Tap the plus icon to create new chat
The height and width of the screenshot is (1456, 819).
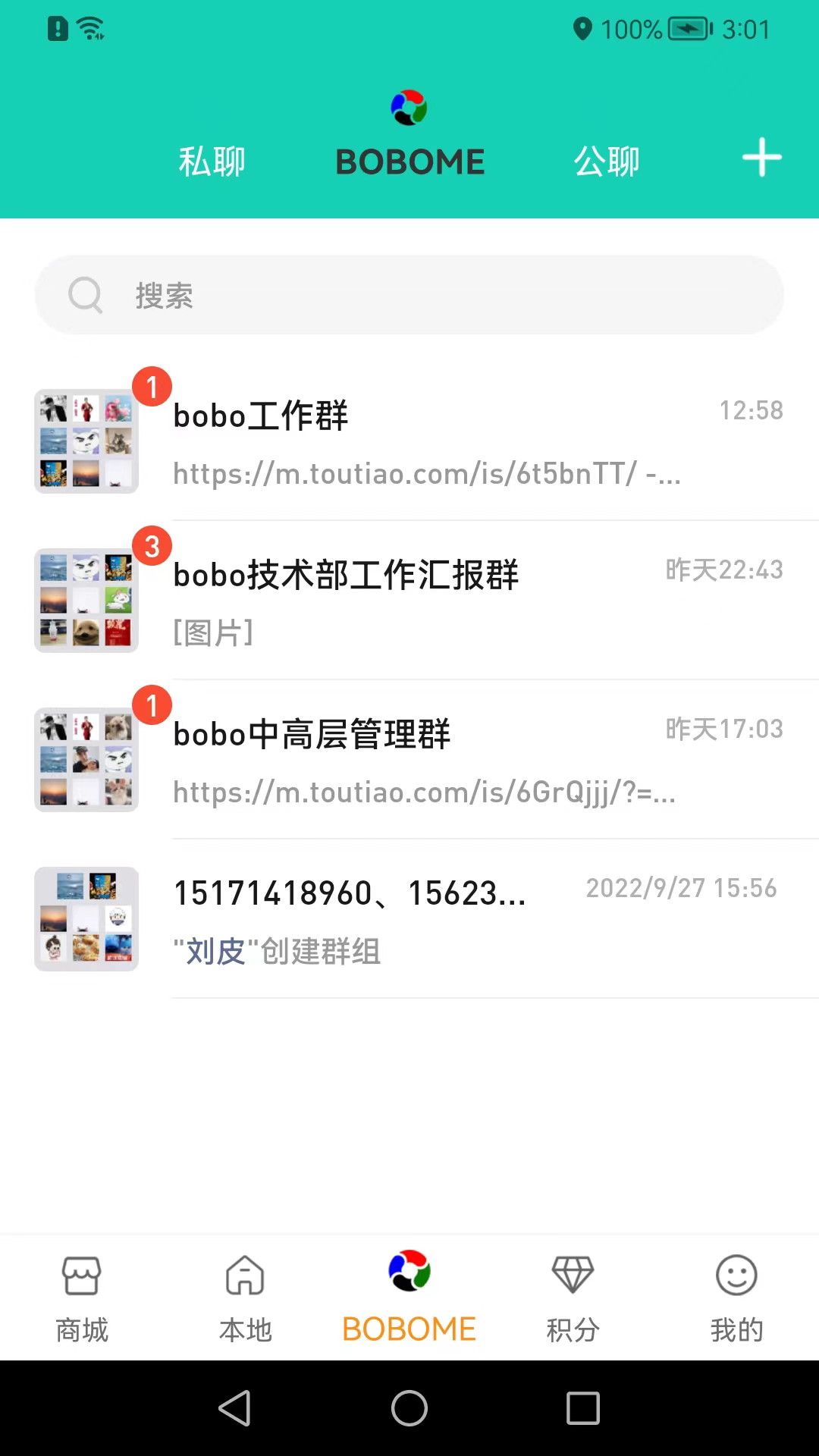point(761,158)
